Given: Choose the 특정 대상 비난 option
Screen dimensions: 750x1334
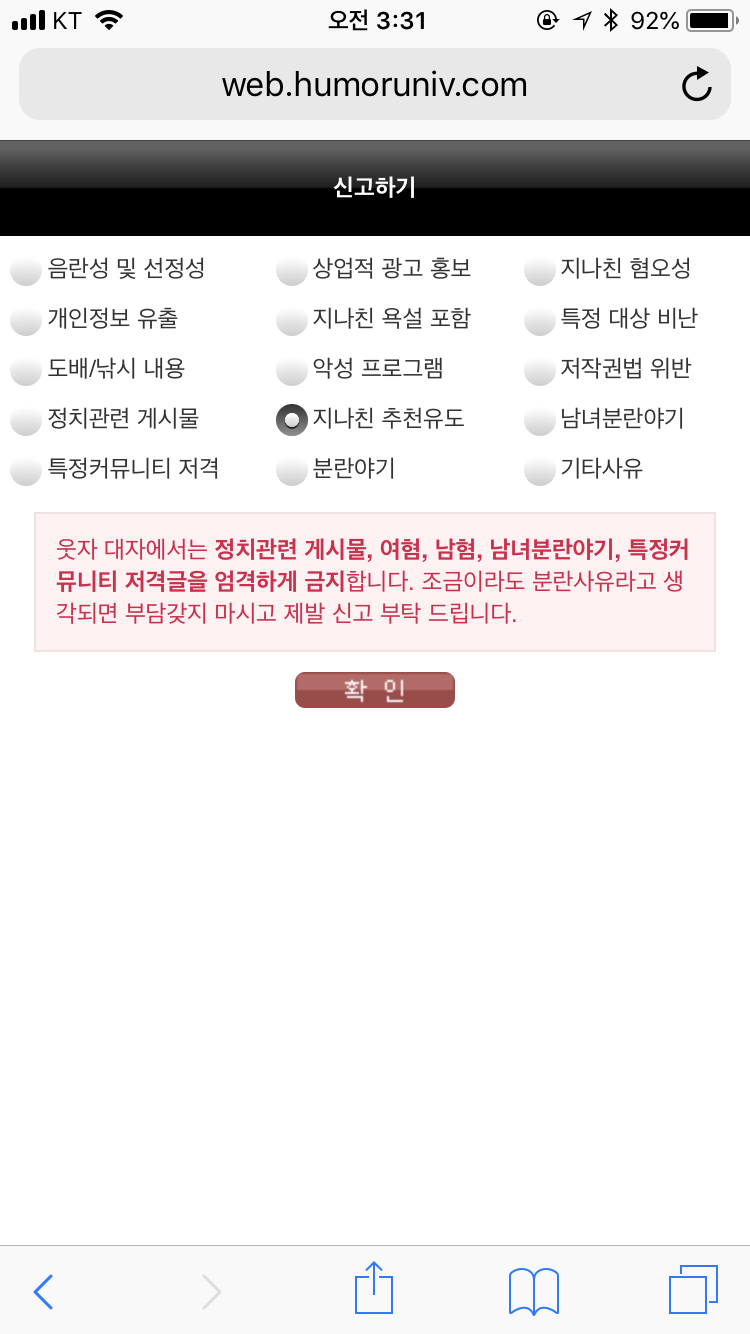Looking at the screenshot, I should (540, 321).
